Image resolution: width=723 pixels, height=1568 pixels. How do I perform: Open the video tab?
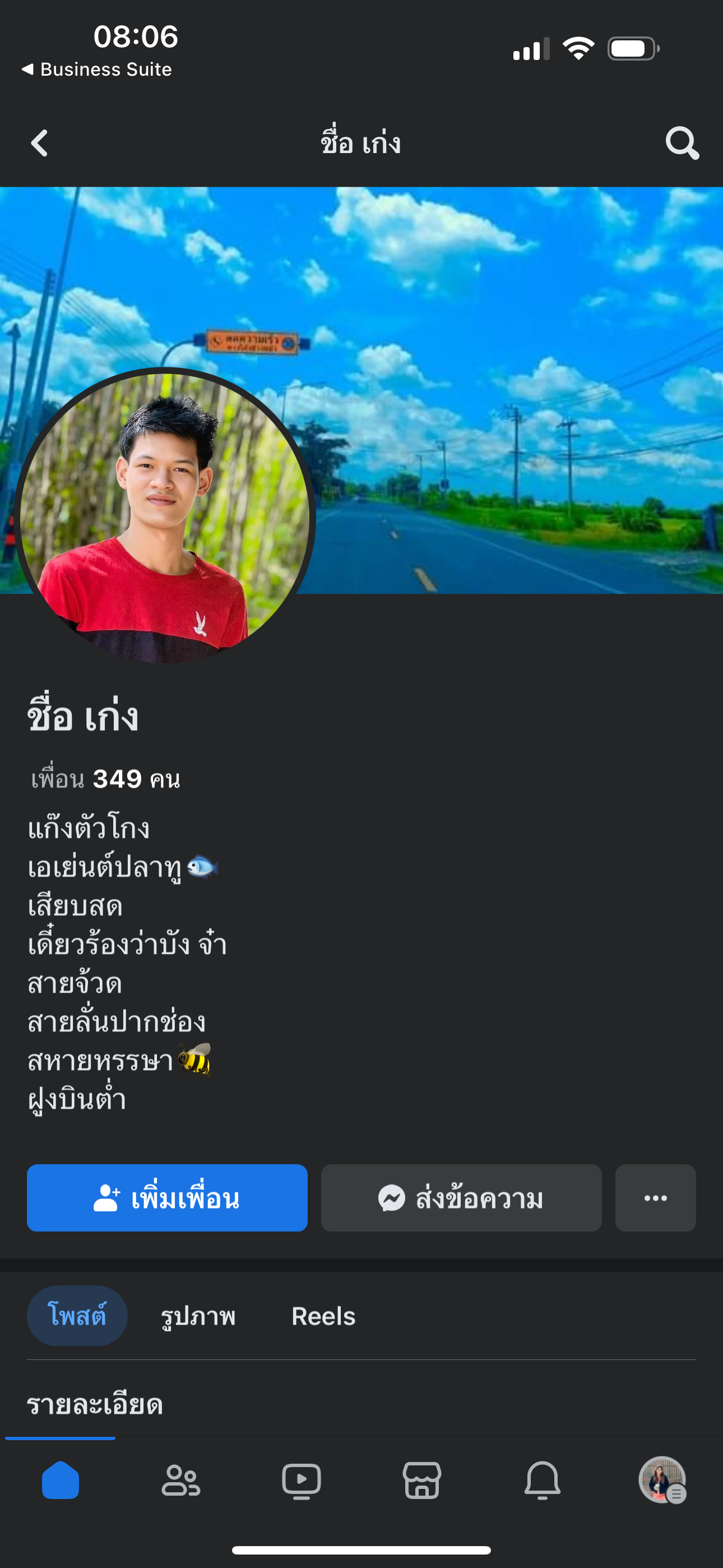point(302,1480)
